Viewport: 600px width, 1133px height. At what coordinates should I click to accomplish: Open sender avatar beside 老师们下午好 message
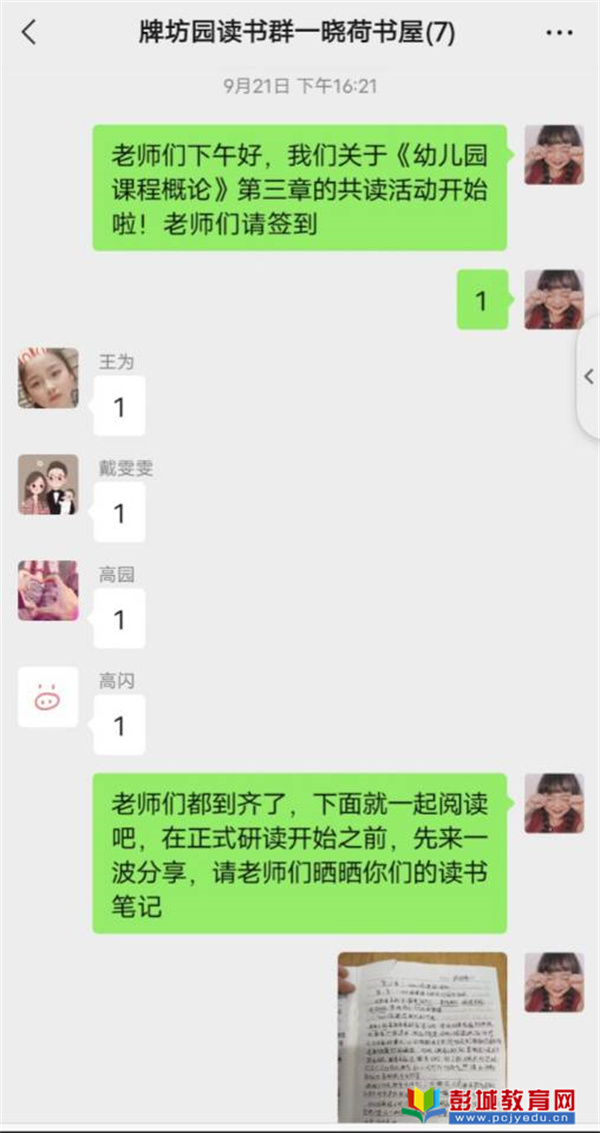553,155
